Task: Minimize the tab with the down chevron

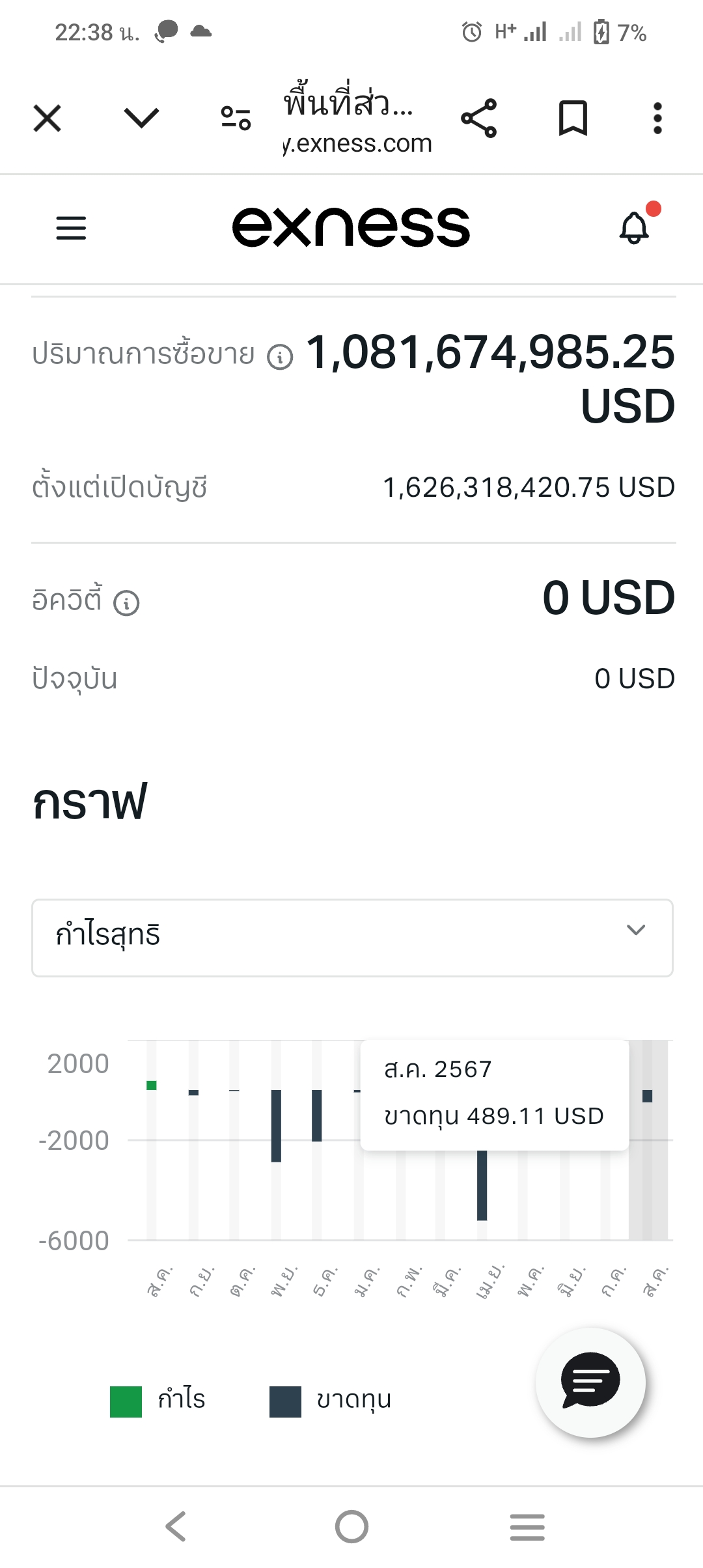Action: point(141,119)
